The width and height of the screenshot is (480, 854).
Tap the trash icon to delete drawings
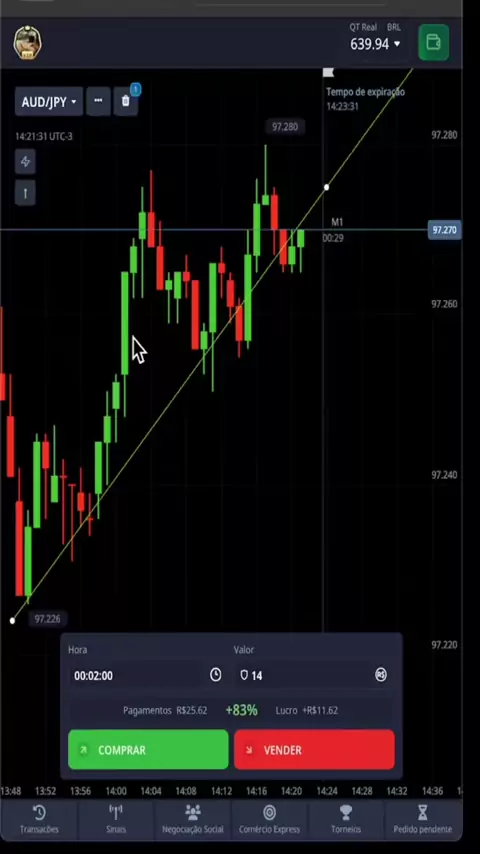click(x=125, y=102)
